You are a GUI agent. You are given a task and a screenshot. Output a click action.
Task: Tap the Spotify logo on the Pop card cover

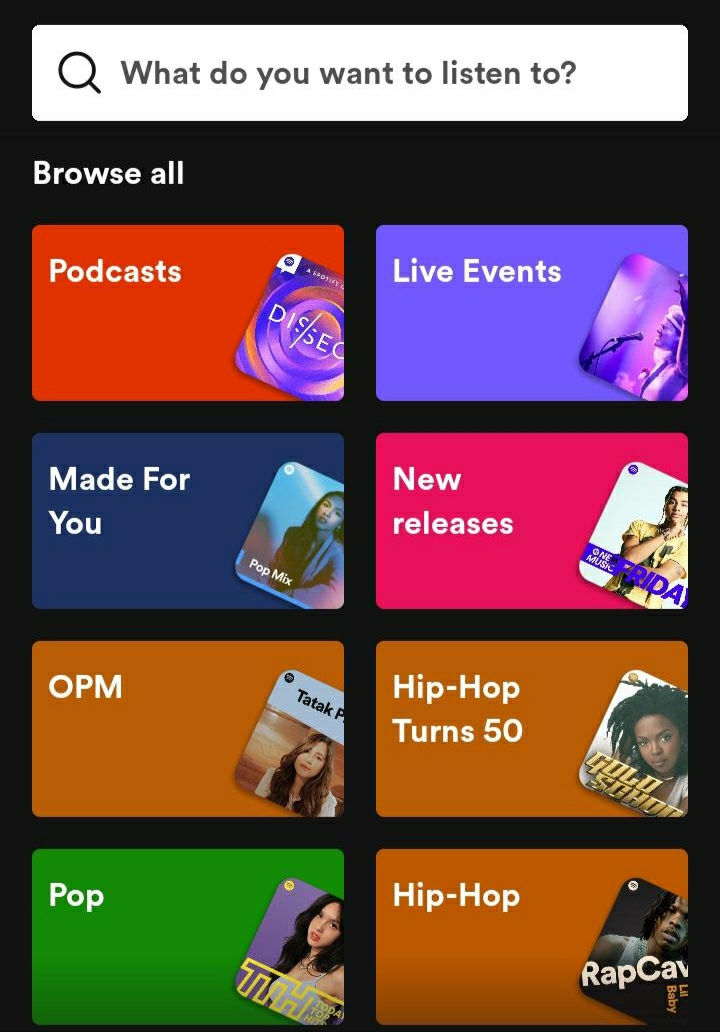(289, 885)
